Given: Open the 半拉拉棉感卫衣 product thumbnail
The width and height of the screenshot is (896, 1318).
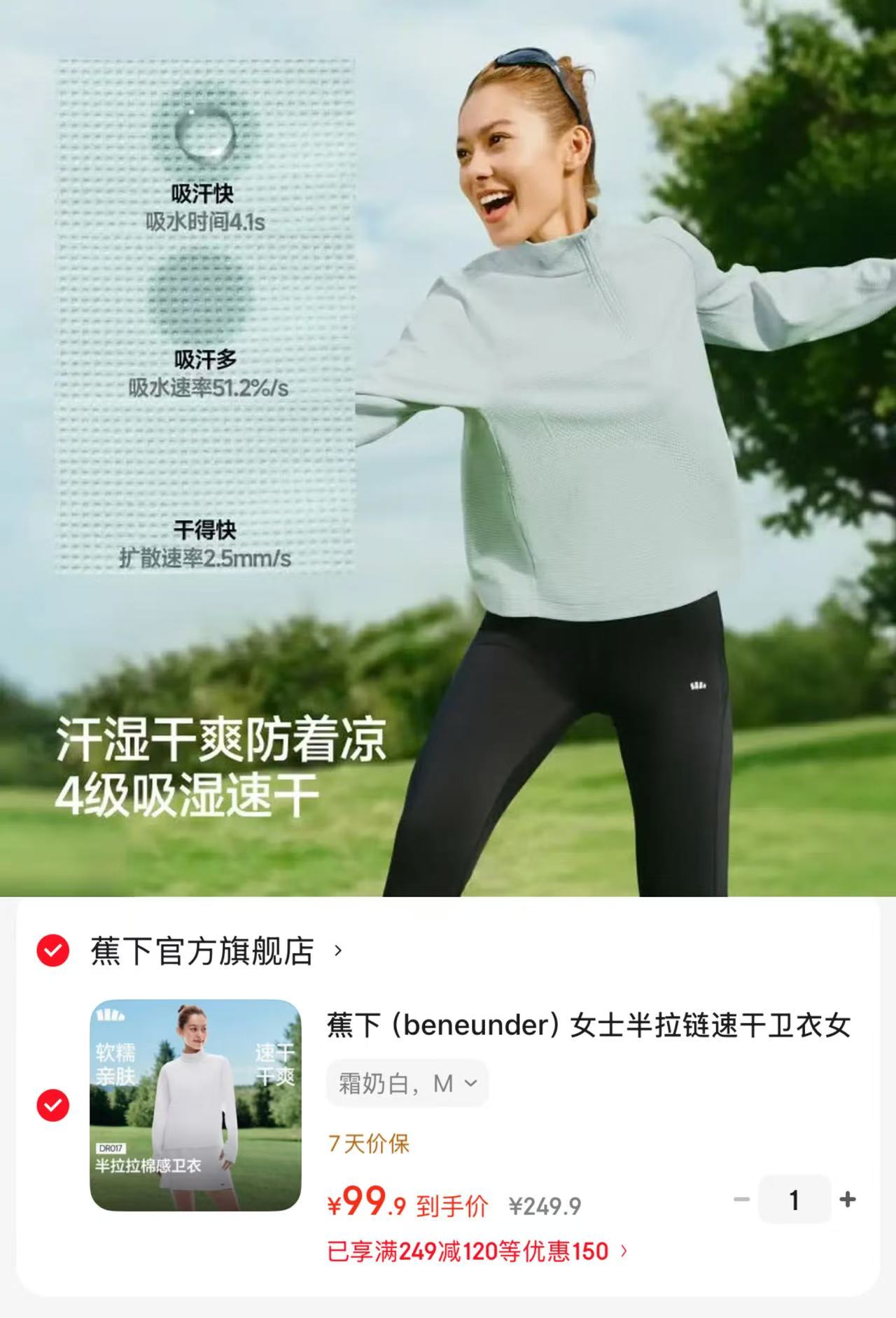Looking at the screenshot, I should pos(195,1105).
